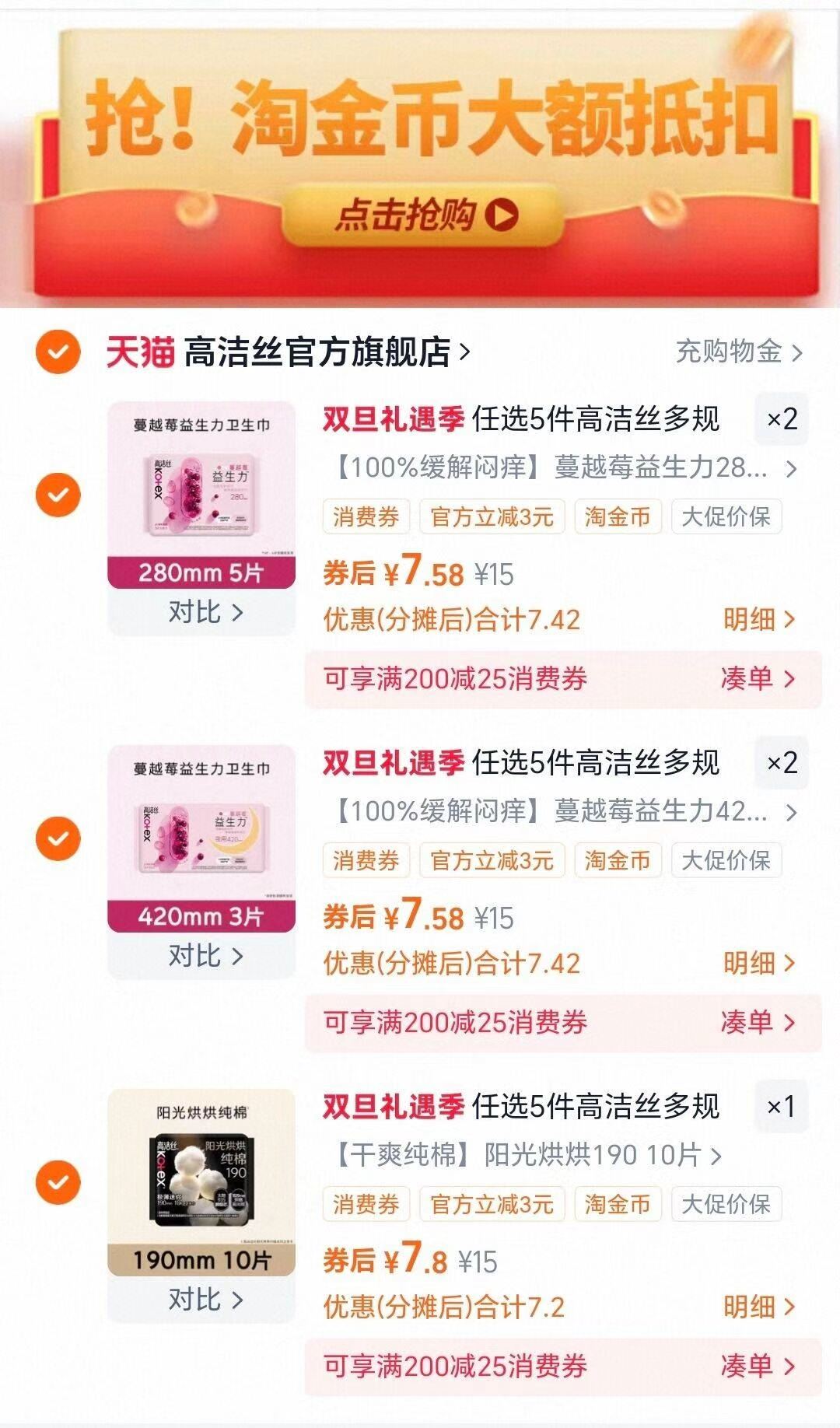Toggle the store-level select-all checkbox

pos(56,351)
